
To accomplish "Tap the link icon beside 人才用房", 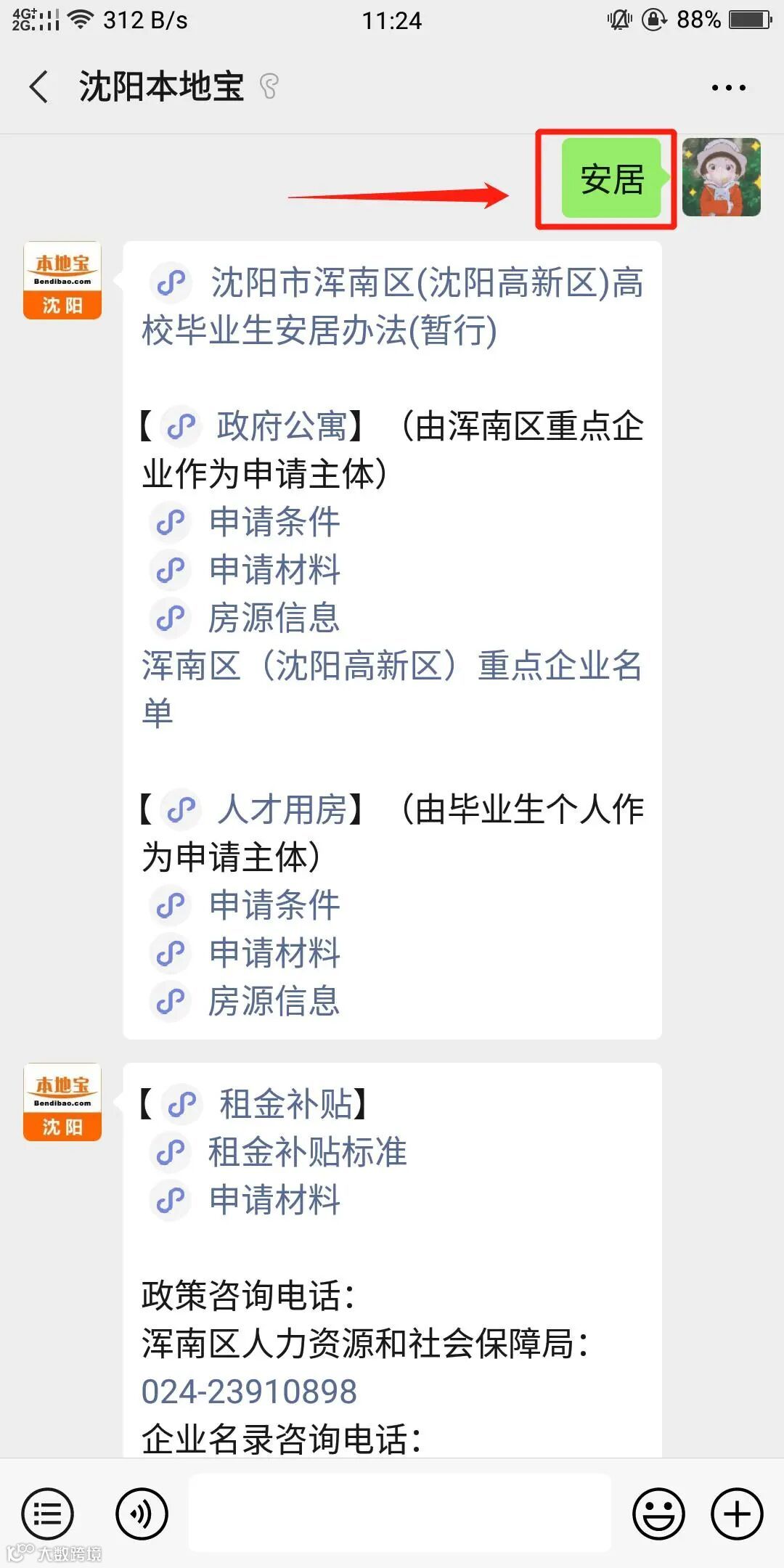I will click(180, 809).
